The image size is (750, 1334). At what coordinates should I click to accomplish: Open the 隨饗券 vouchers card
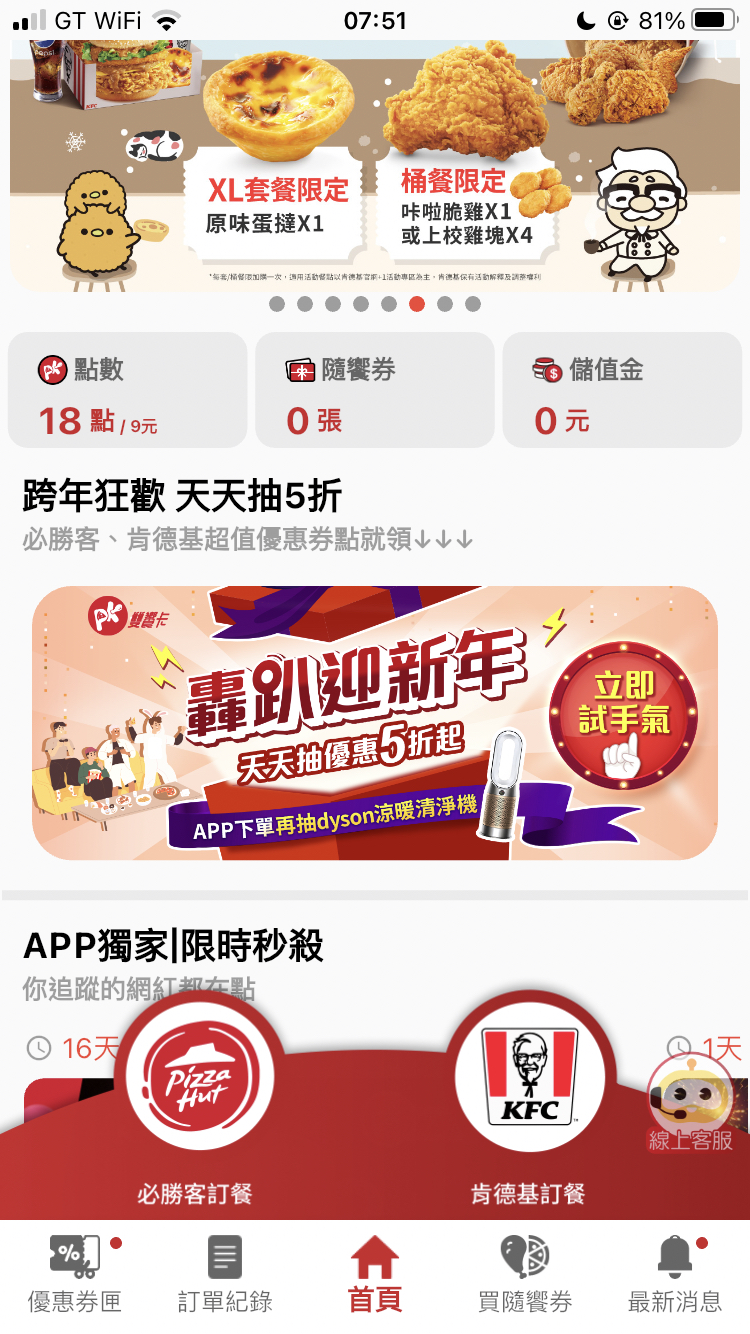pyautogui.click(x=375, y=390)
